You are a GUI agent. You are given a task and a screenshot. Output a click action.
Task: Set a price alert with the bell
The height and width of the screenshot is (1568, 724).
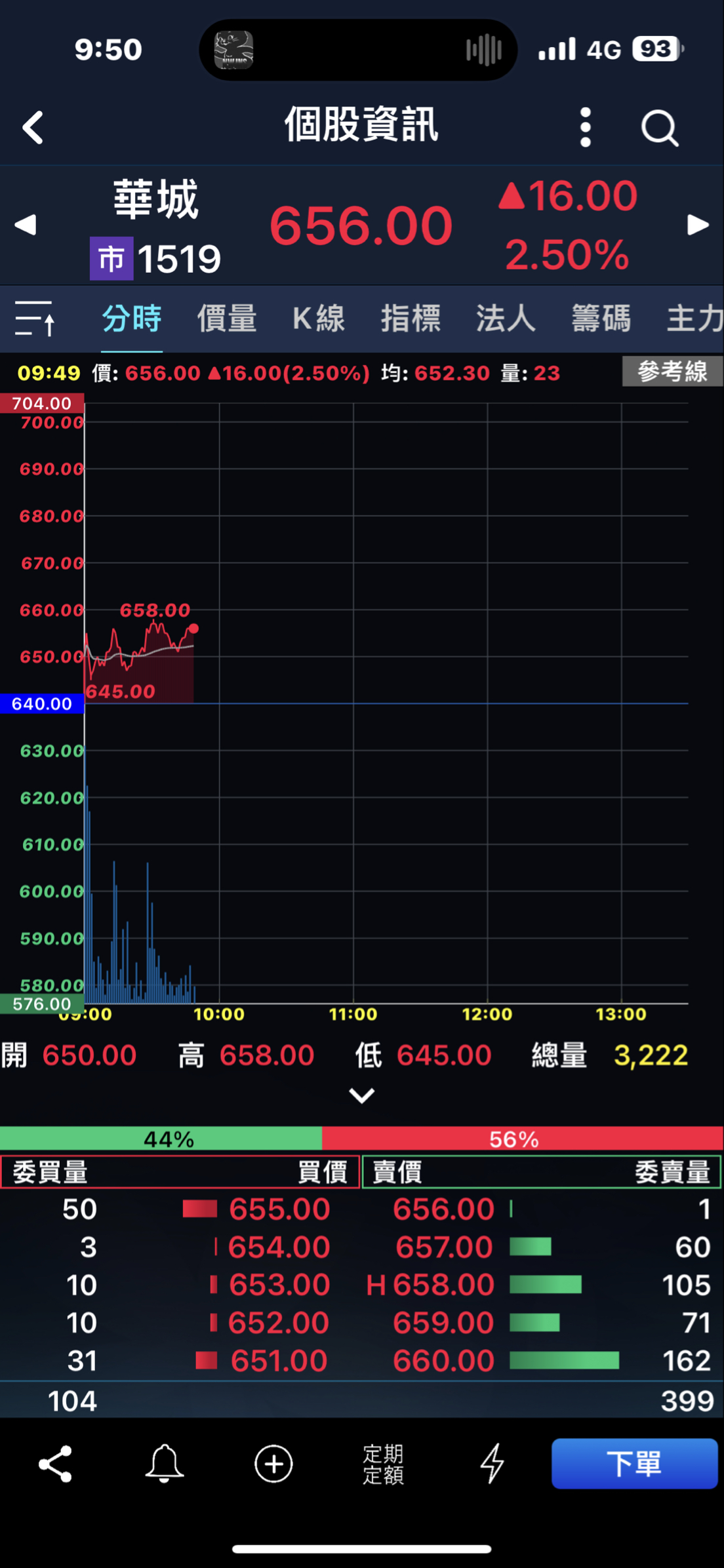(164, 1464)
